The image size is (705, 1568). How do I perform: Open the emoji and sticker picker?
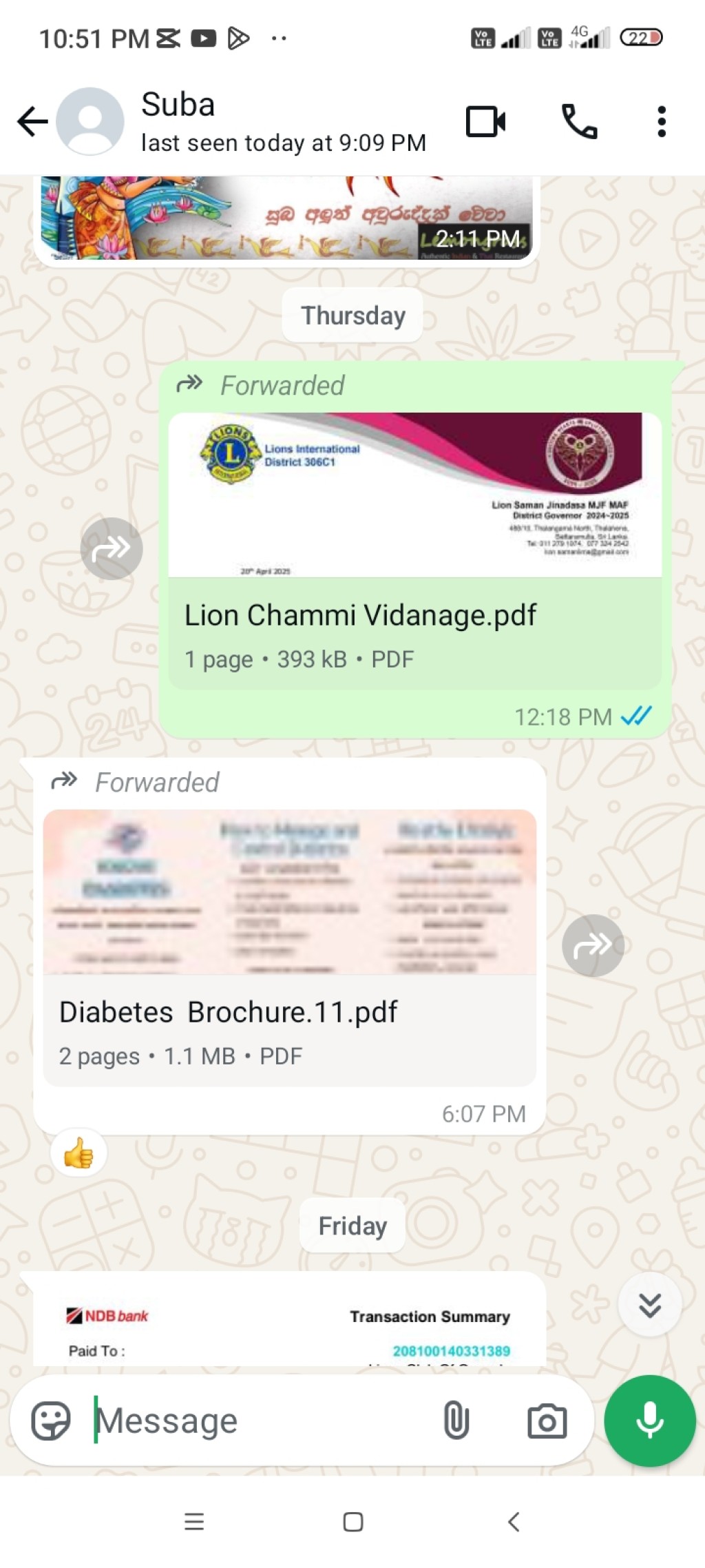pos(51,1421)
